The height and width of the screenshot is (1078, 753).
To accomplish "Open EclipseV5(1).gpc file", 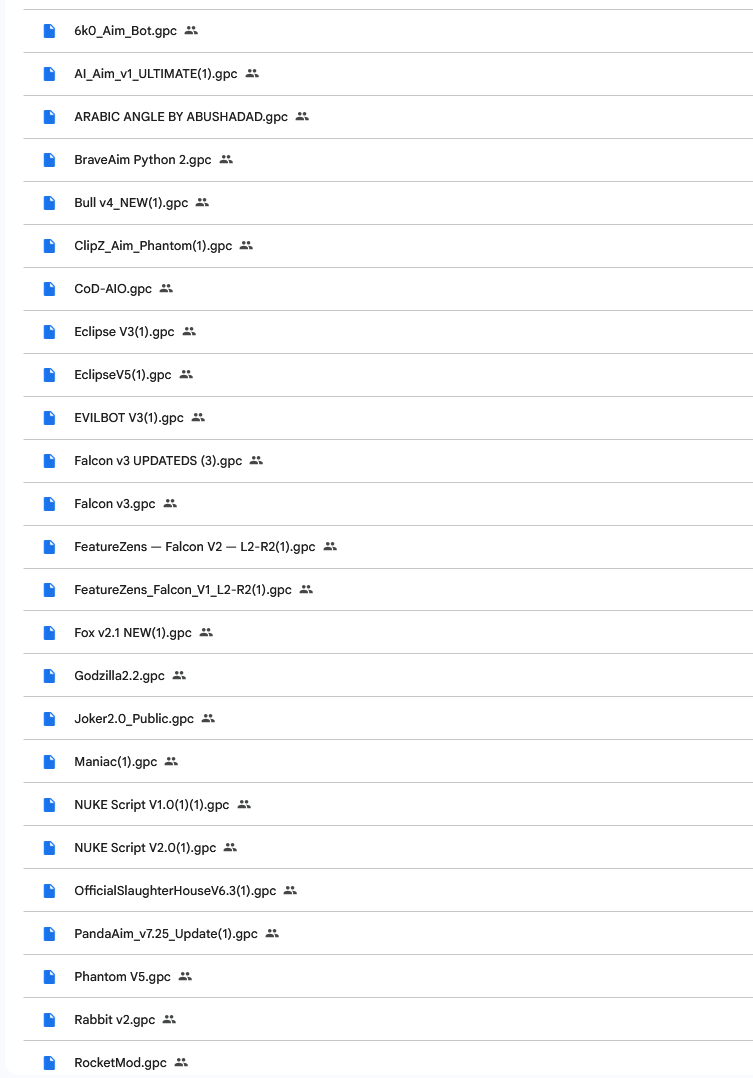I will pyautogui.click(x=388, y=375).
